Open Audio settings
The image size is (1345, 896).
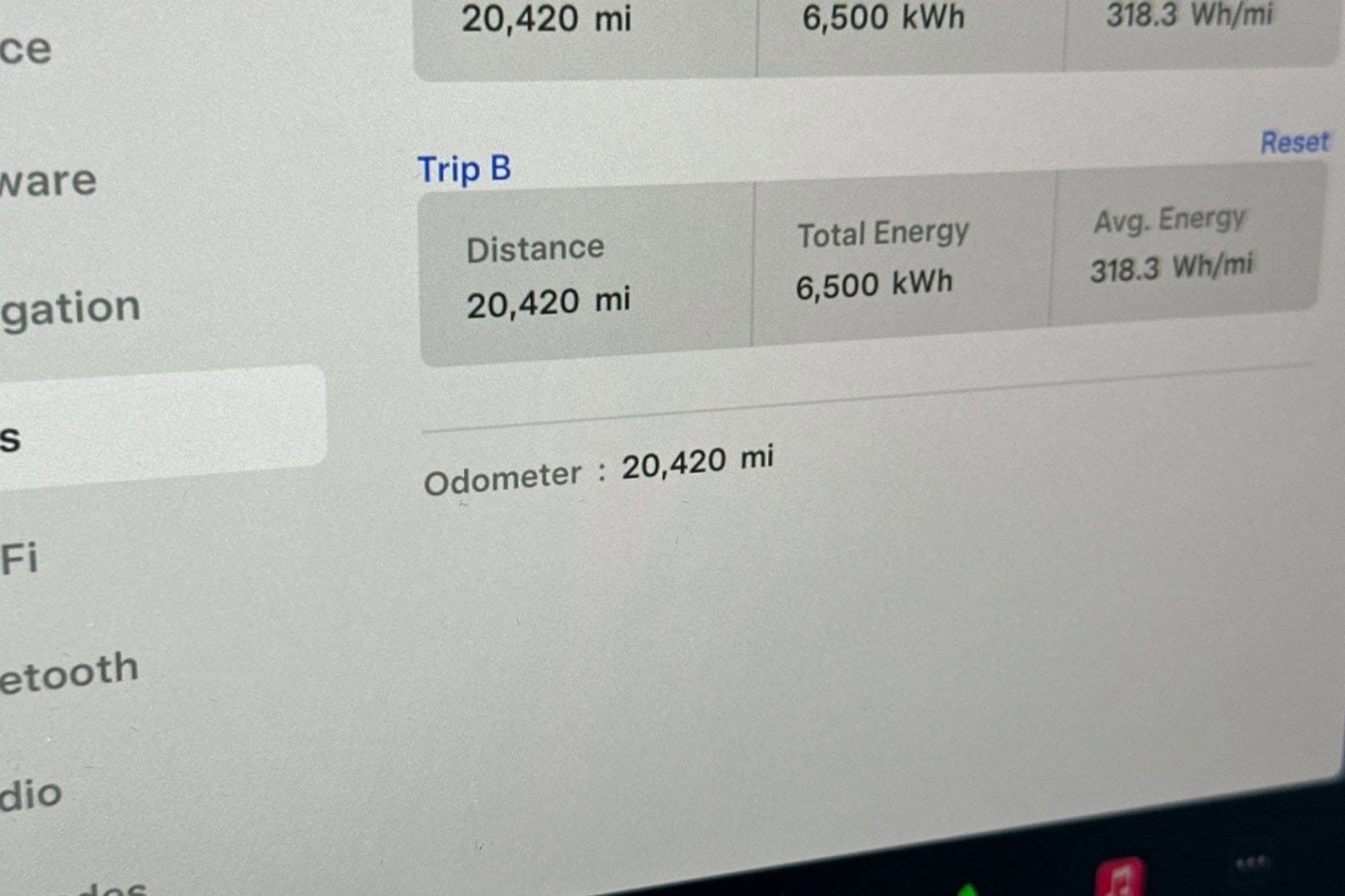(31, 794)
